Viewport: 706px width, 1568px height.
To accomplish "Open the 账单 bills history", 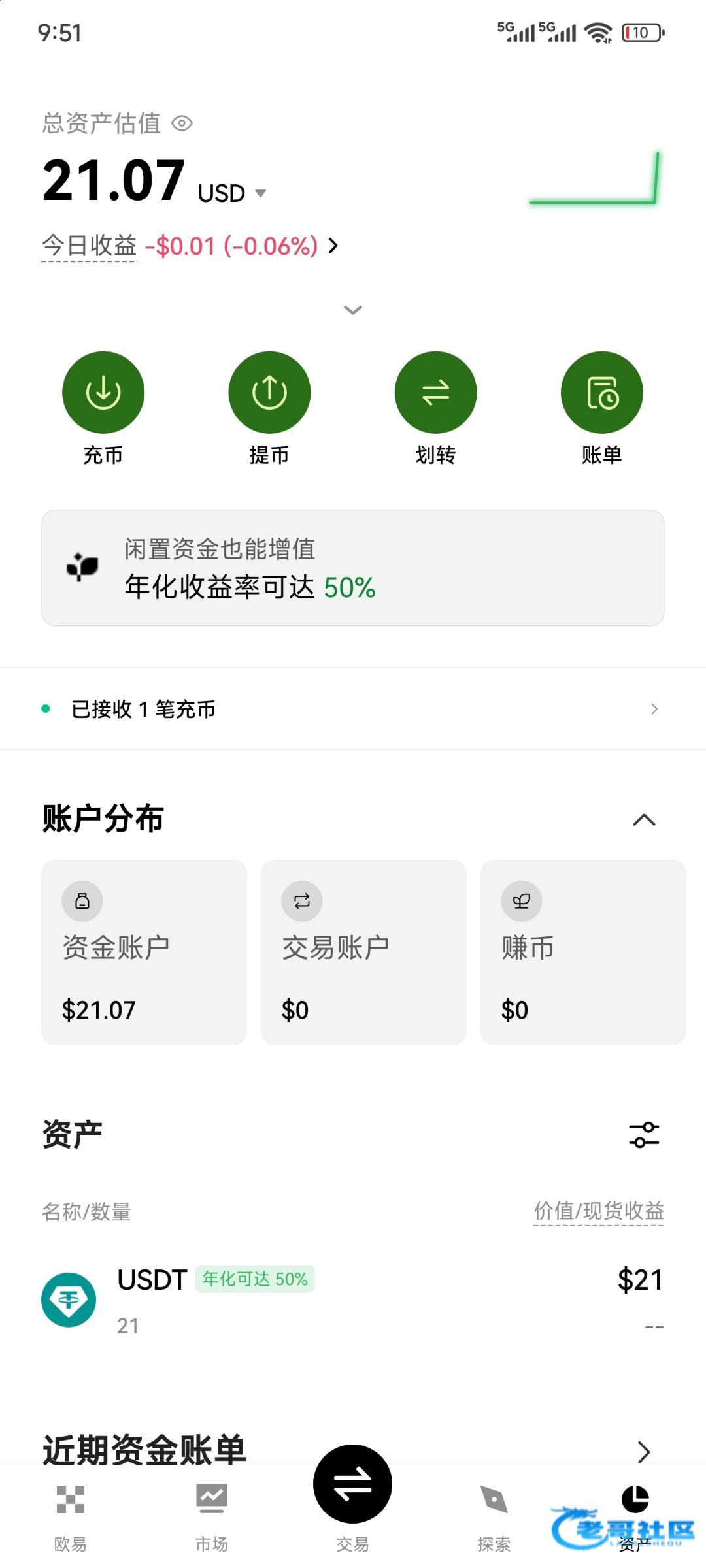I will tap(601, 393).
